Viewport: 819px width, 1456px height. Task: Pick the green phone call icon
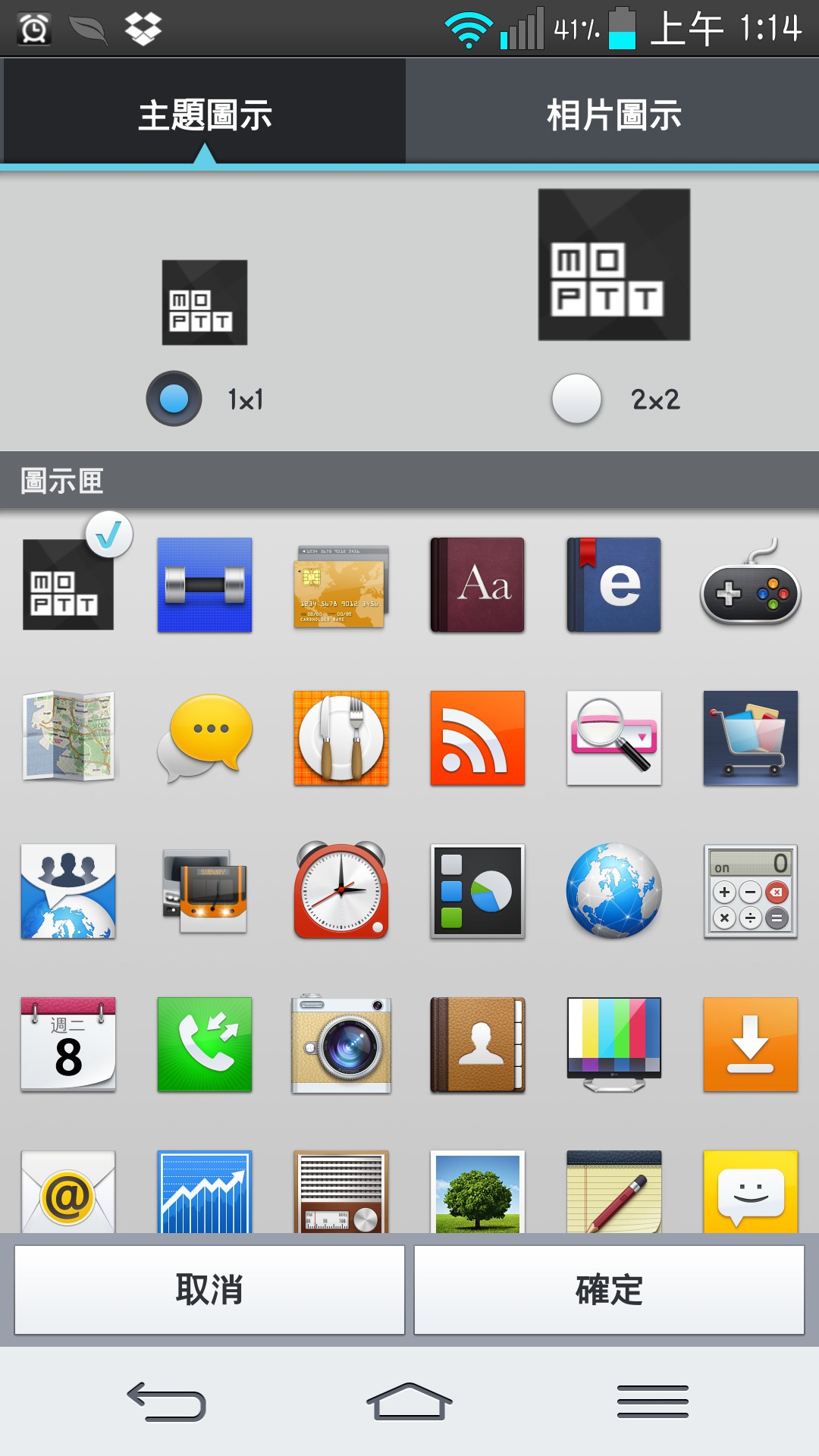(205, 1044)
